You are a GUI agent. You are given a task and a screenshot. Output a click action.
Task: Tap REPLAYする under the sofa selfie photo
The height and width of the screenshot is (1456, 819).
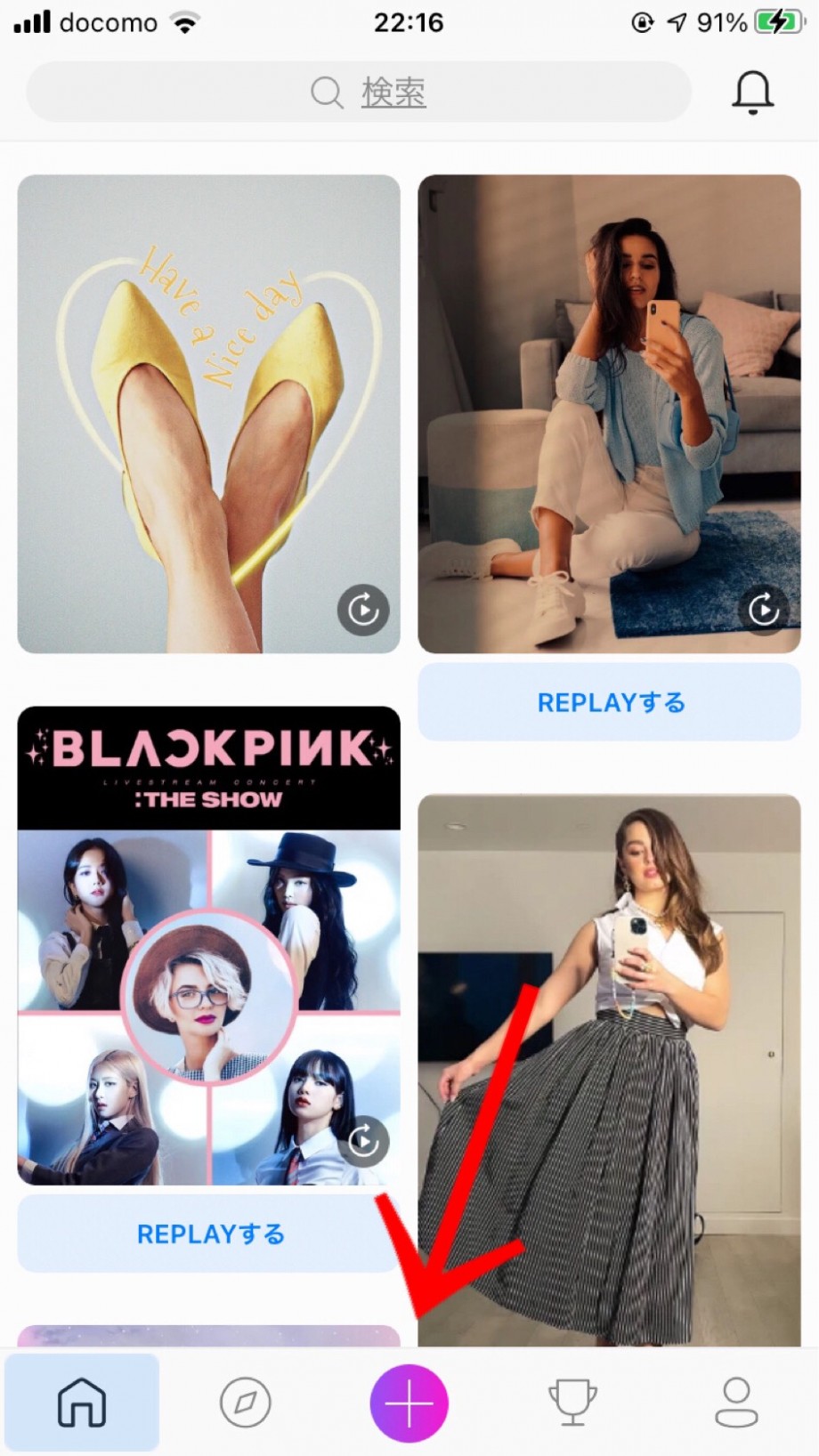(610, 702)
